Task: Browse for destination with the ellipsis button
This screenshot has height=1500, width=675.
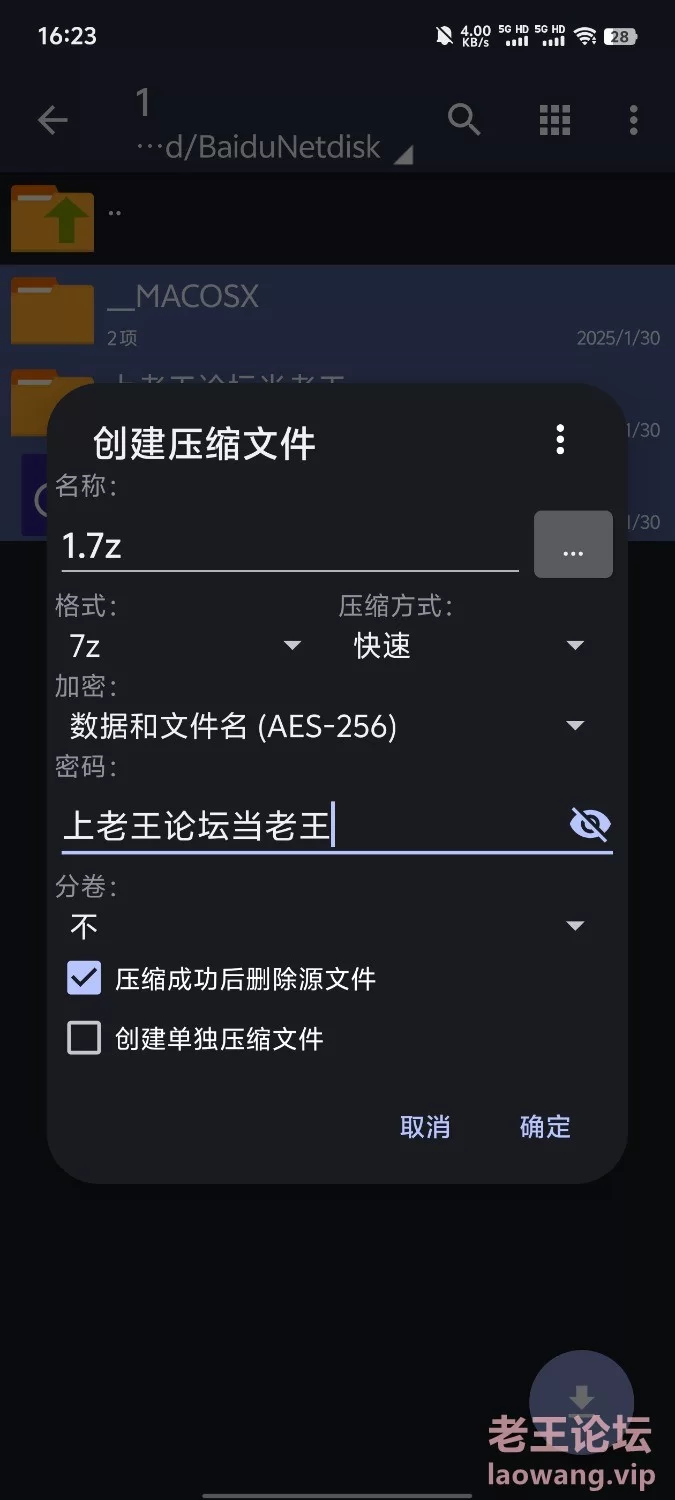Action: tap(573, 545)
